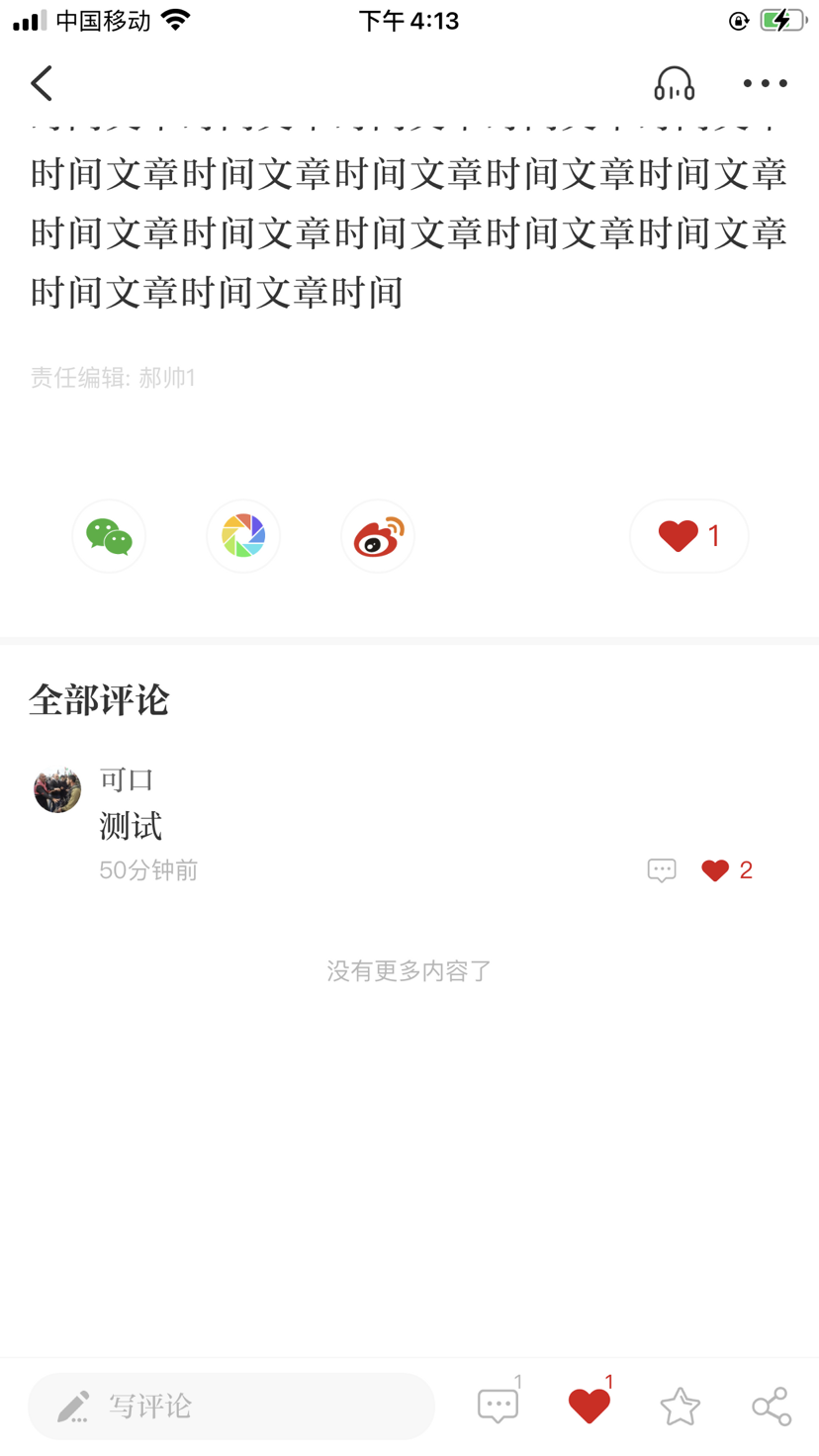Share the article to Weibo
Viewport: 819px width, 1456px height.
(x=378, y=536)
